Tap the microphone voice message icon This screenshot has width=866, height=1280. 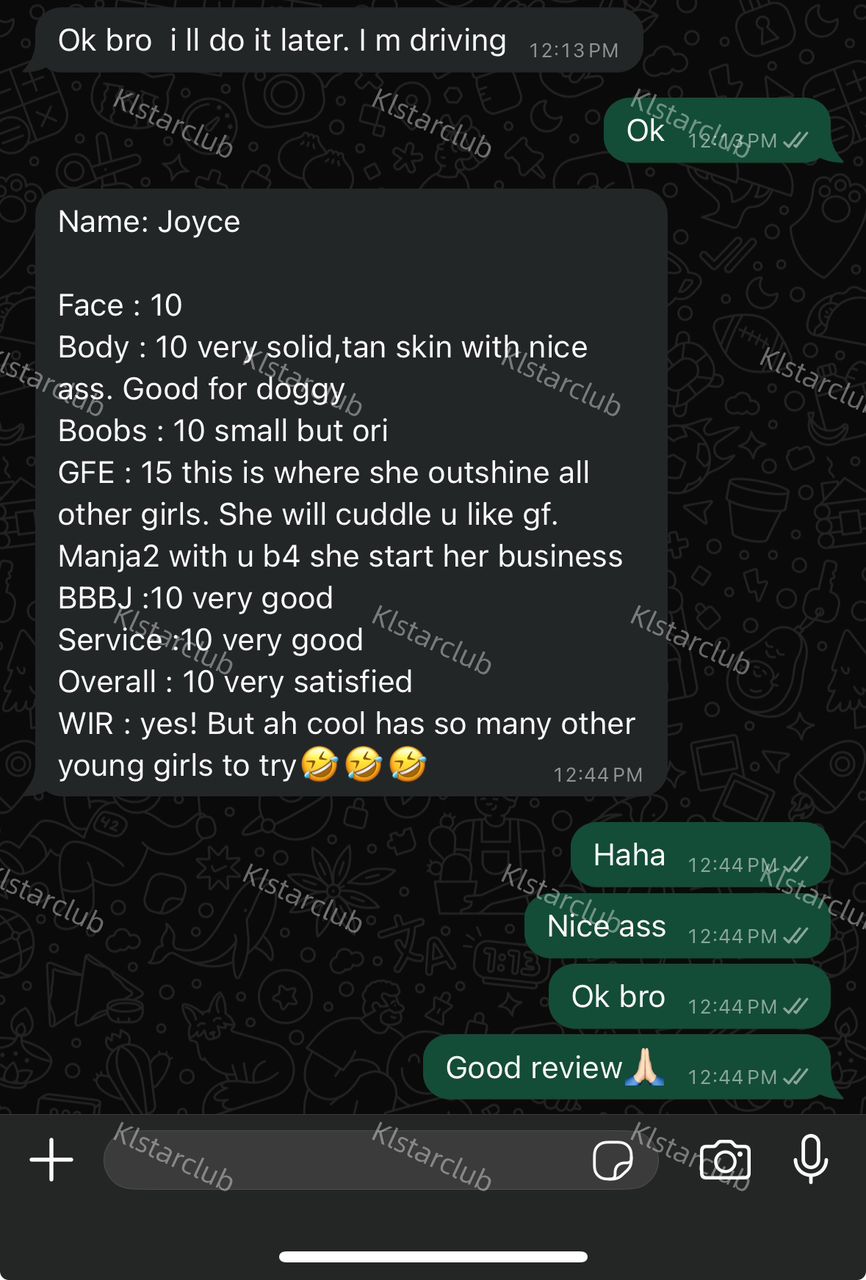tap(810, 1160)
